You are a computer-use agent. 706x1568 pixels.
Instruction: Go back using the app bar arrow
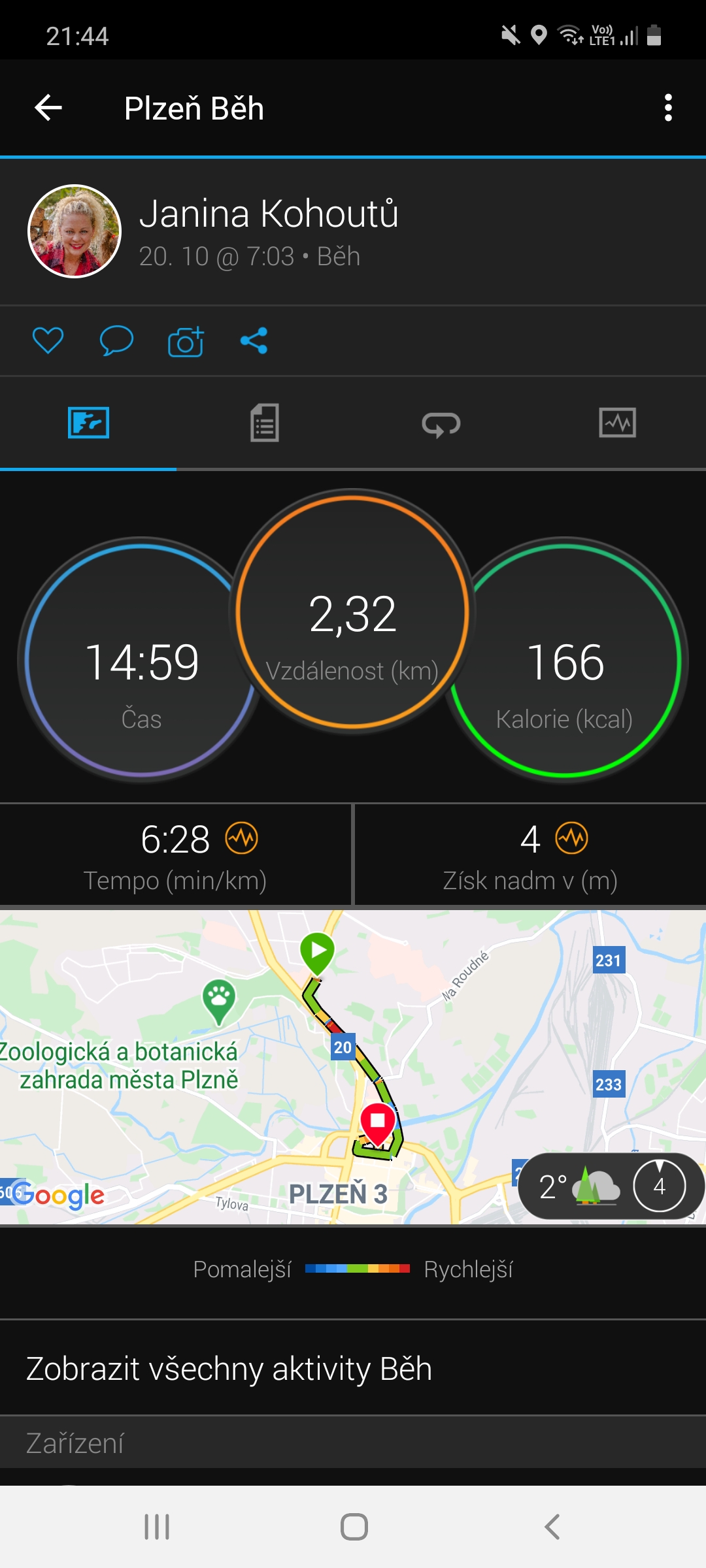click(x=48, y=108)
